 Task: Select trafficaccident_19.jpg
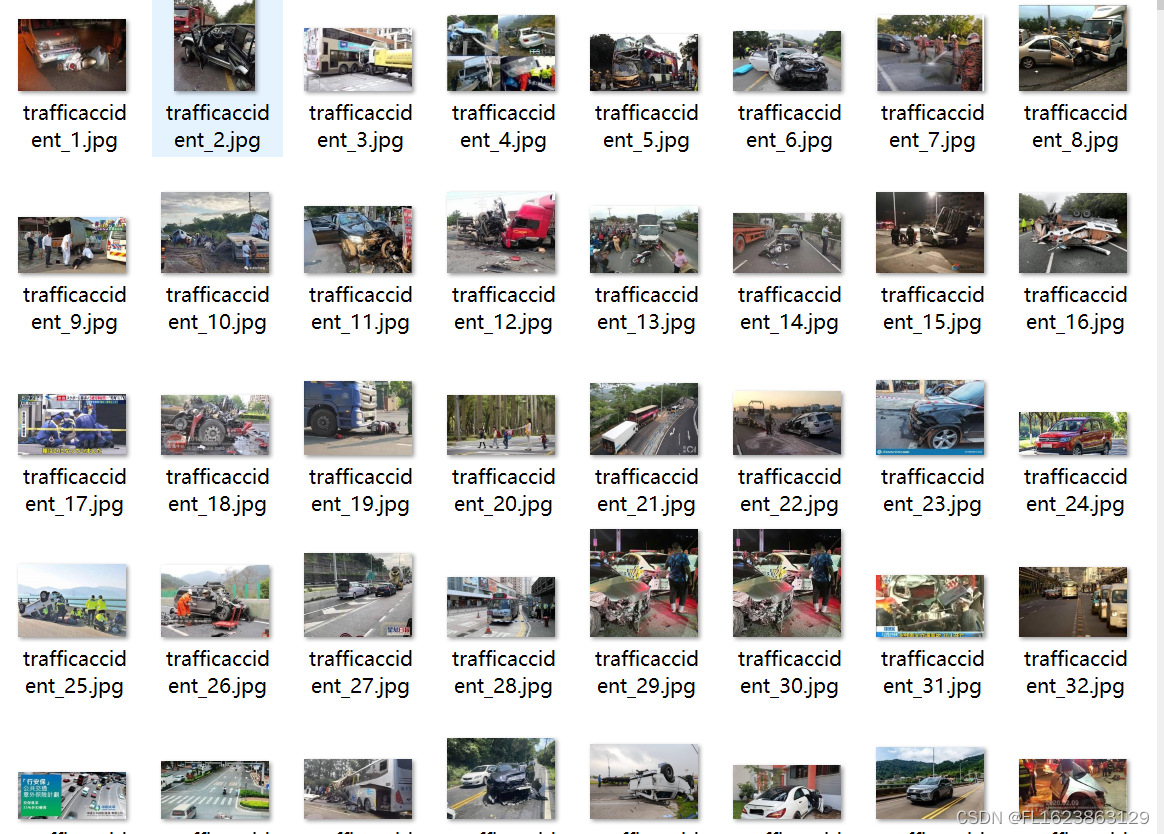click(x=358, y=408)
